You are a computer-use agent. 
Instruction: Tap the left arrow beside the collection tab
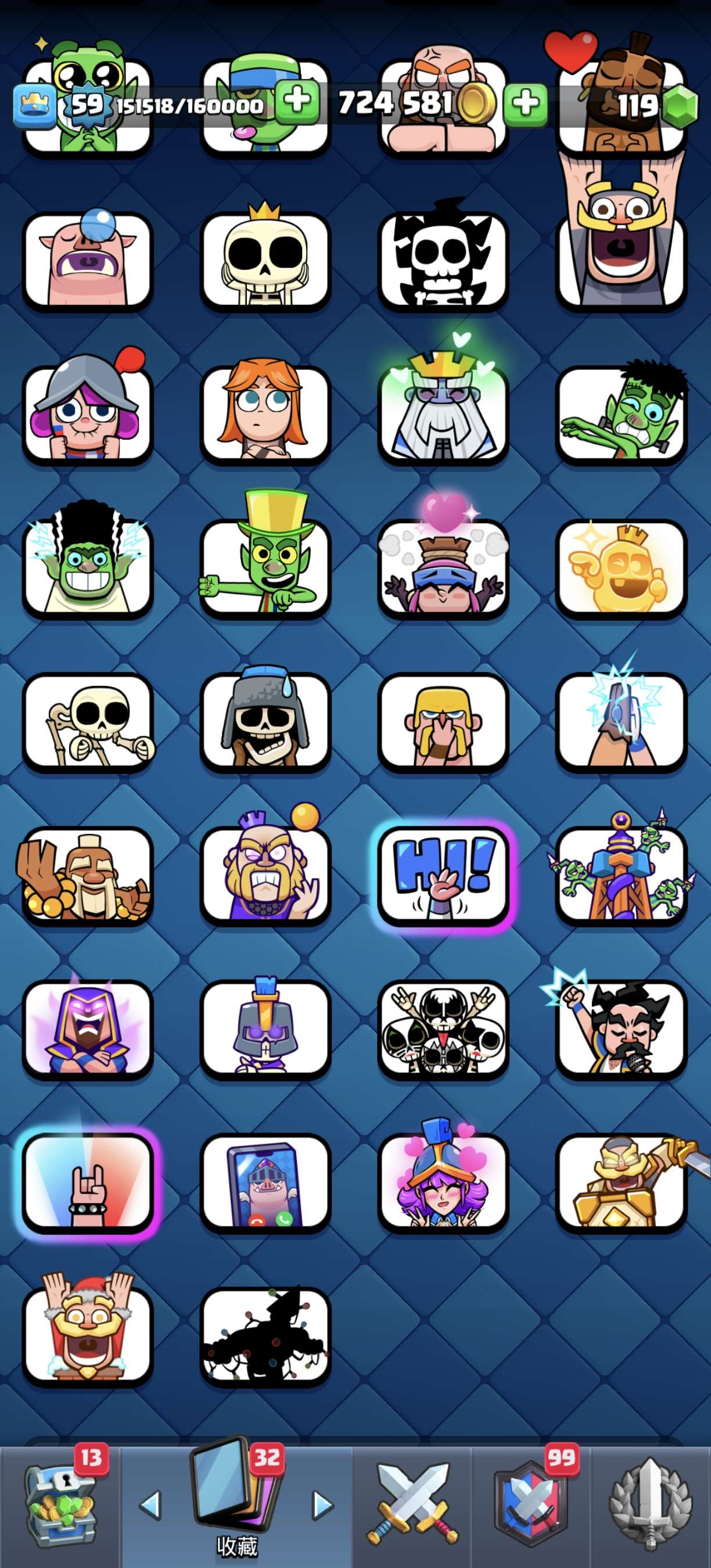pos(150,1505)
